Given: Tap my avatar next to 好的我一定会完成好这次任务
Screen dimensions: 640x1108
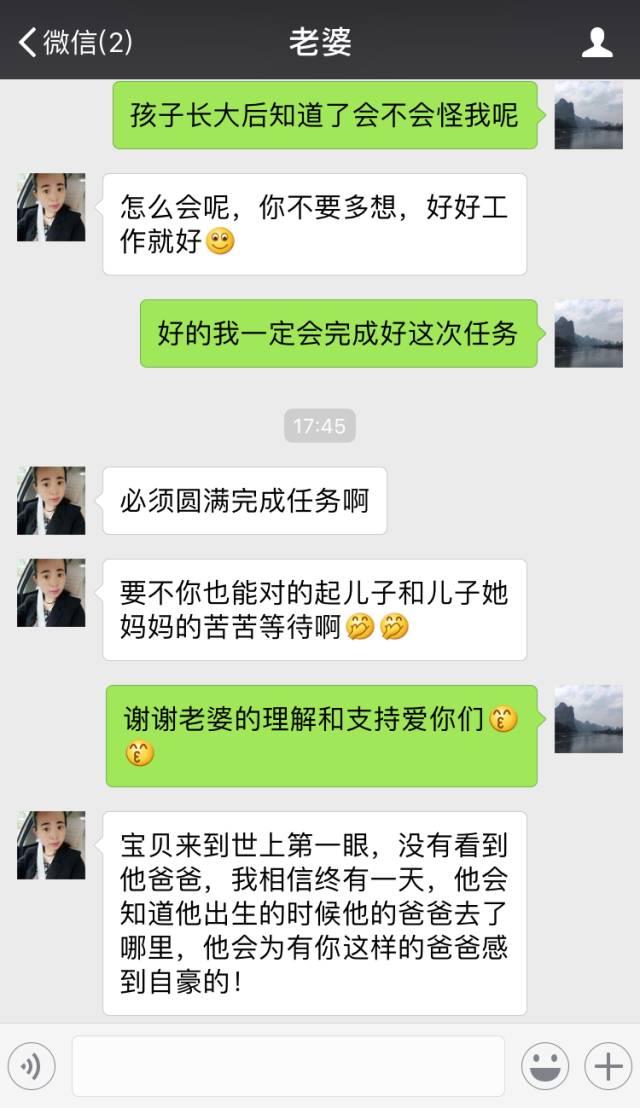Looking at the screenshot, I should pyautogui.click(x=588, y=333).
